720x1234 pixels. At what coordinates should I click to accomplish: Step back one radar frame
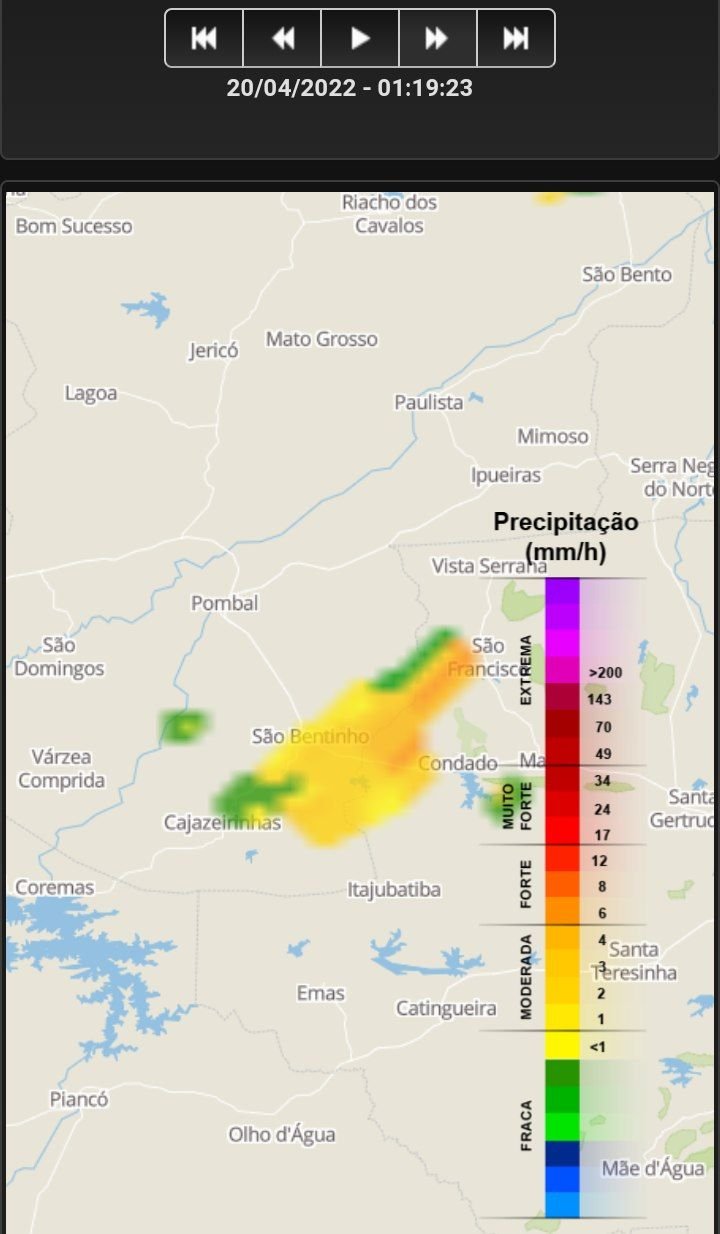(x=282, y=38)
